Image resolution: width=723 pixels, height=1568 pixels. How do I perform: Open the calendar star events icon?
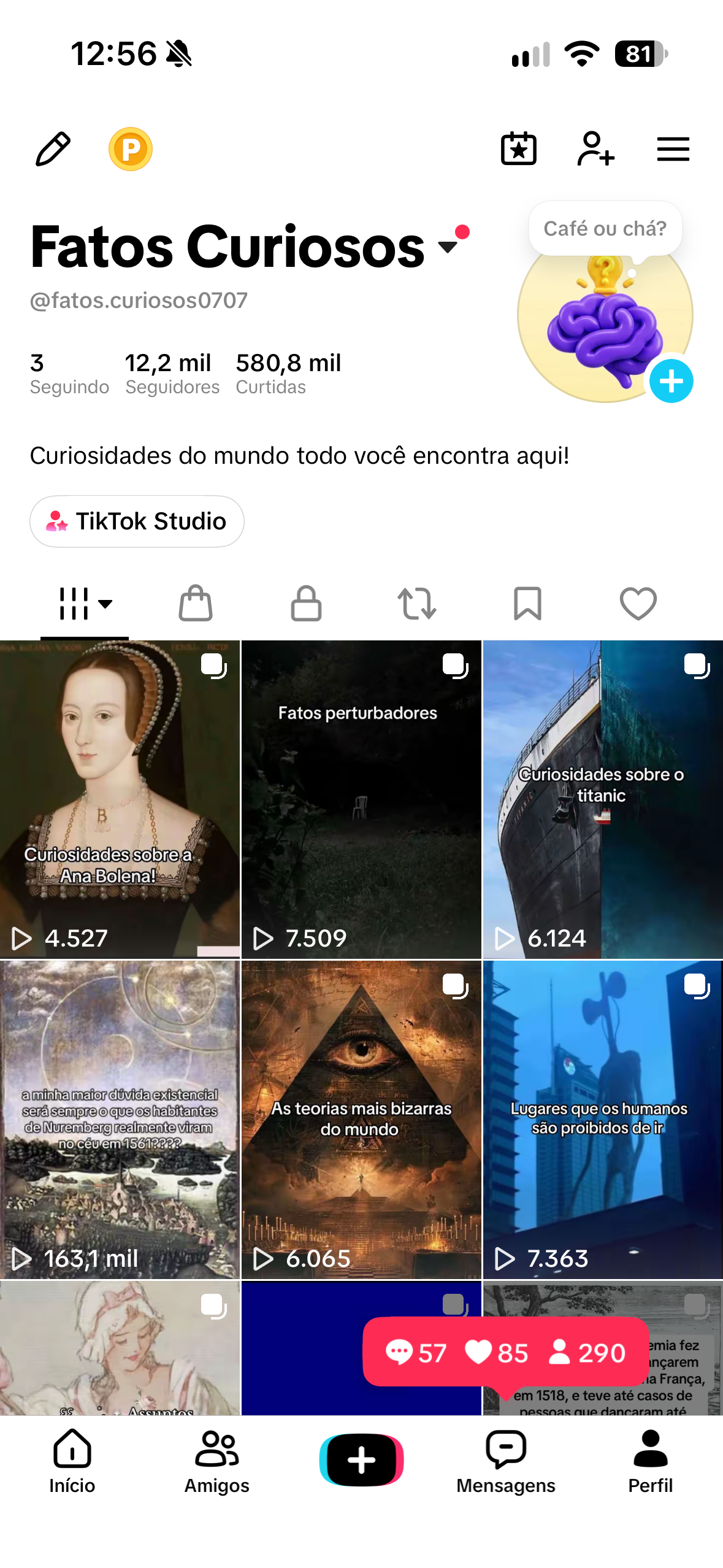pyautogui.click(x=519, y=149)
